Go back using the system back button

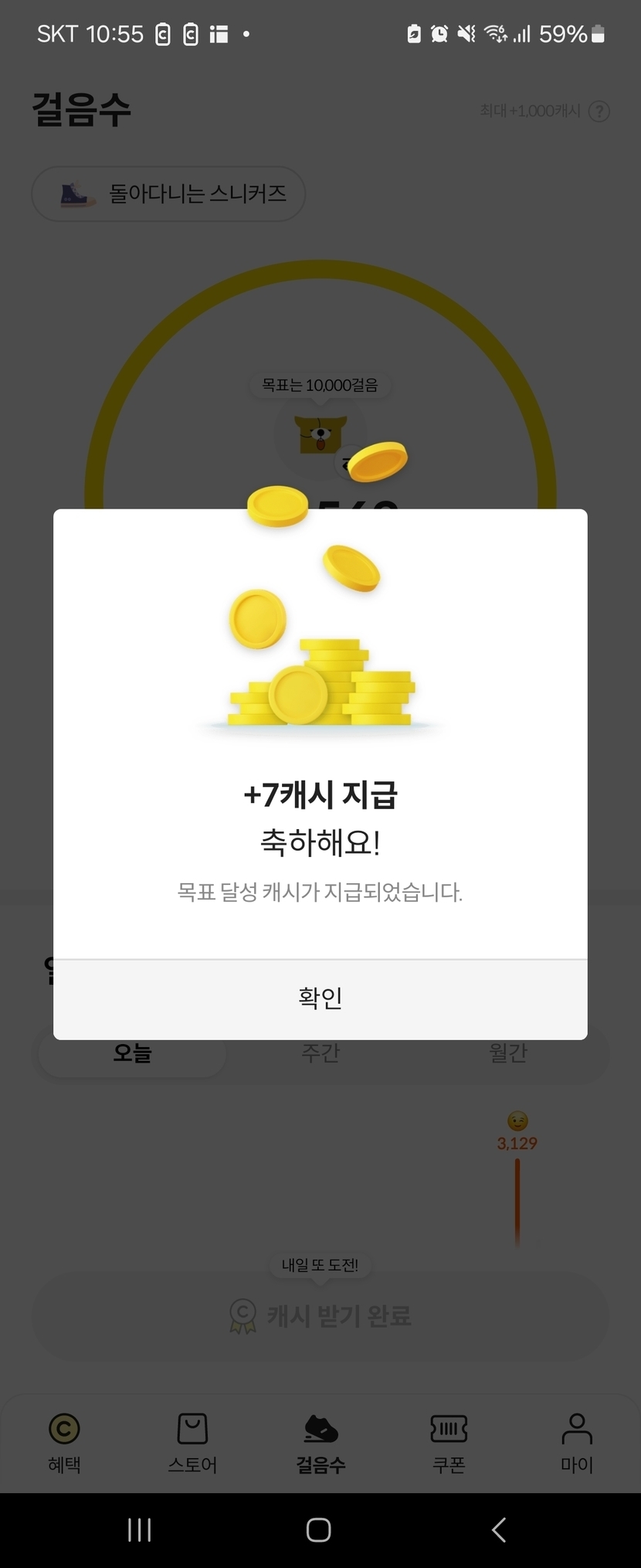[x=499, y=1529]
